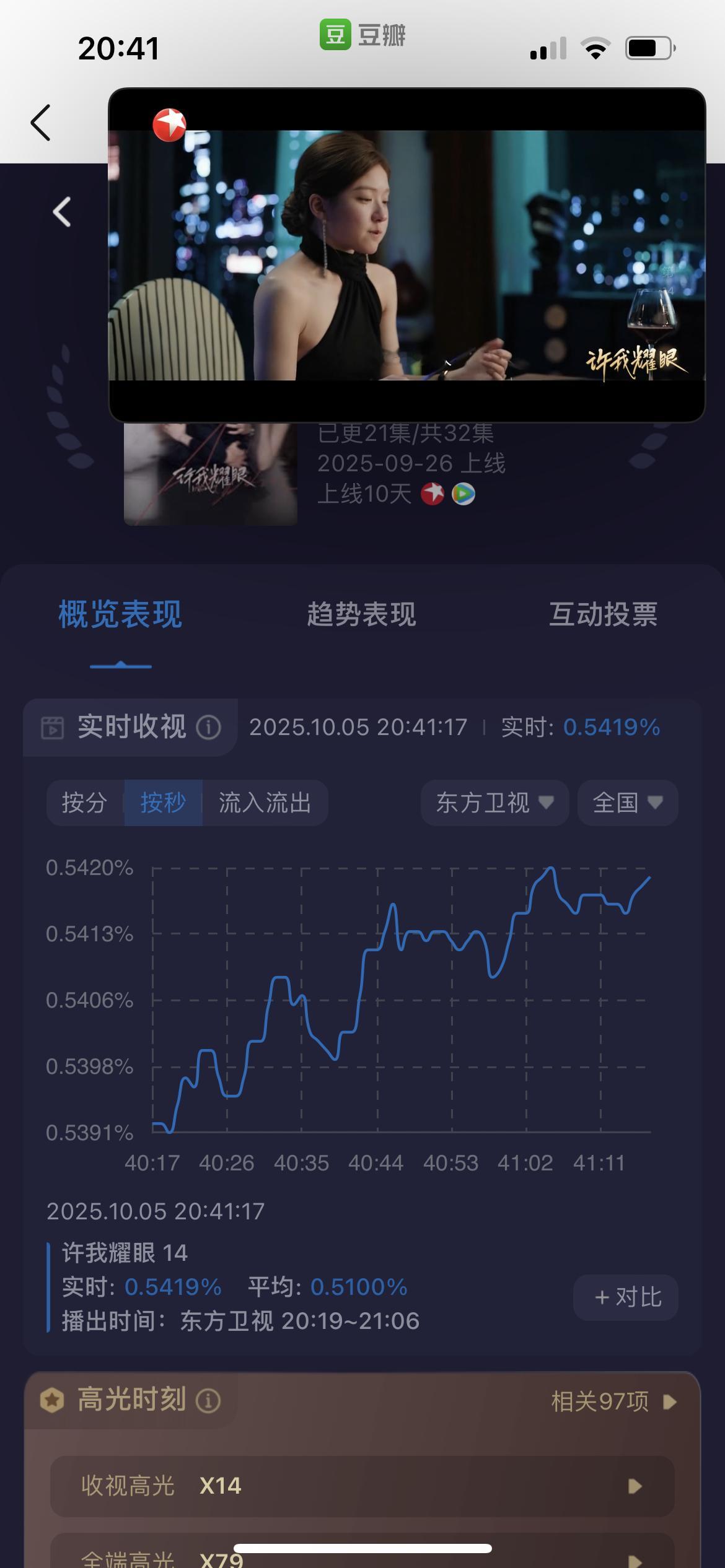Click the TV icon left of 实时收视
Screen dimensions: 725x1568
tap(53, 730)
